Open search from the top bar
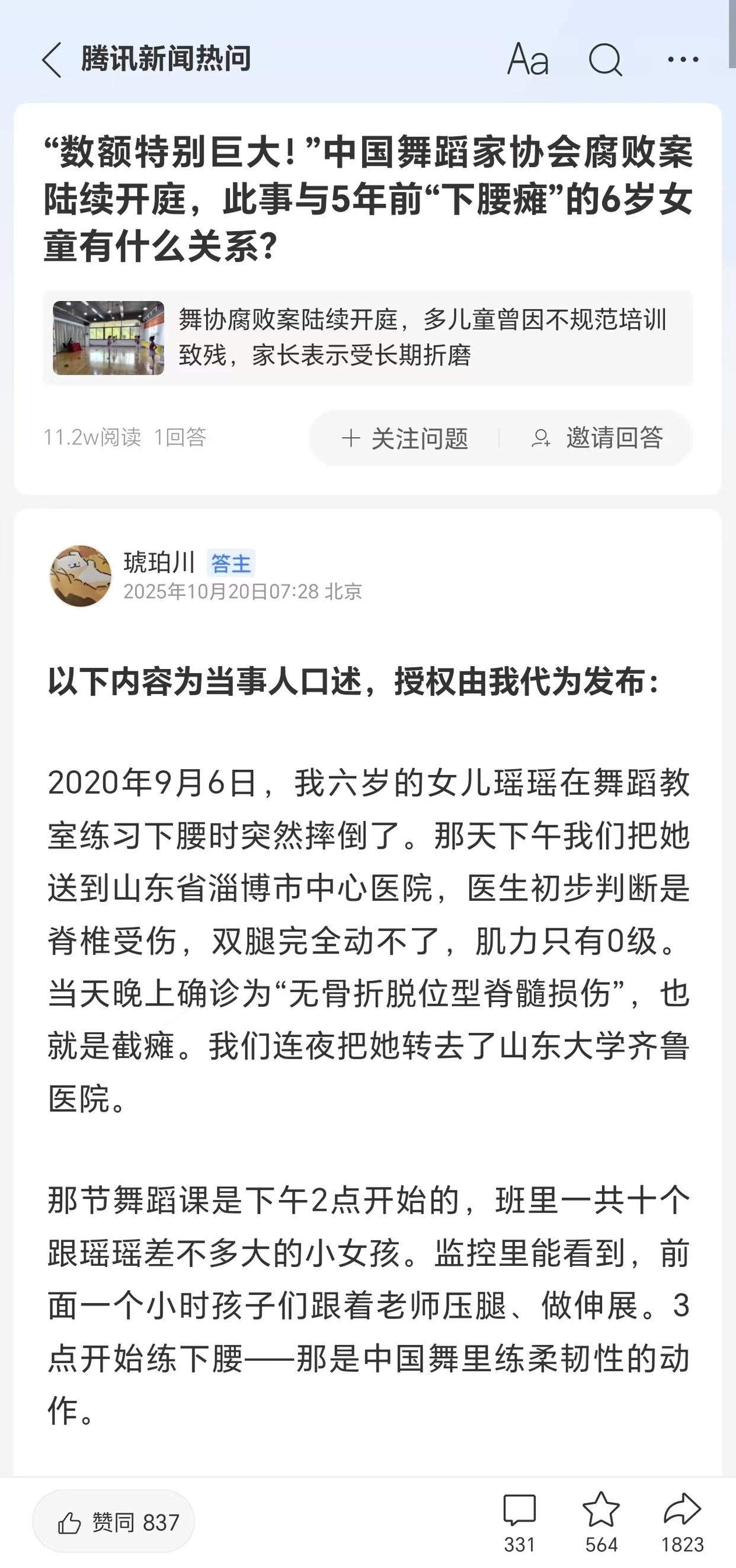 coord(605,60)
